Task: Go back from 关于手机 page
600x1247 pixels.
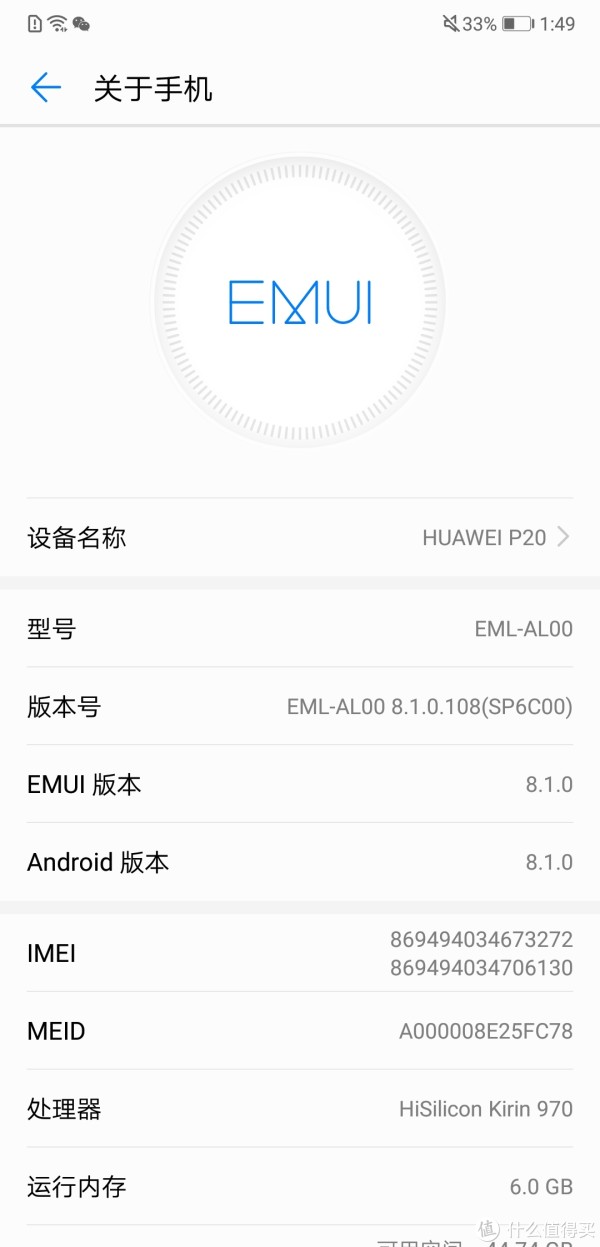Action: tap(46, 88)
